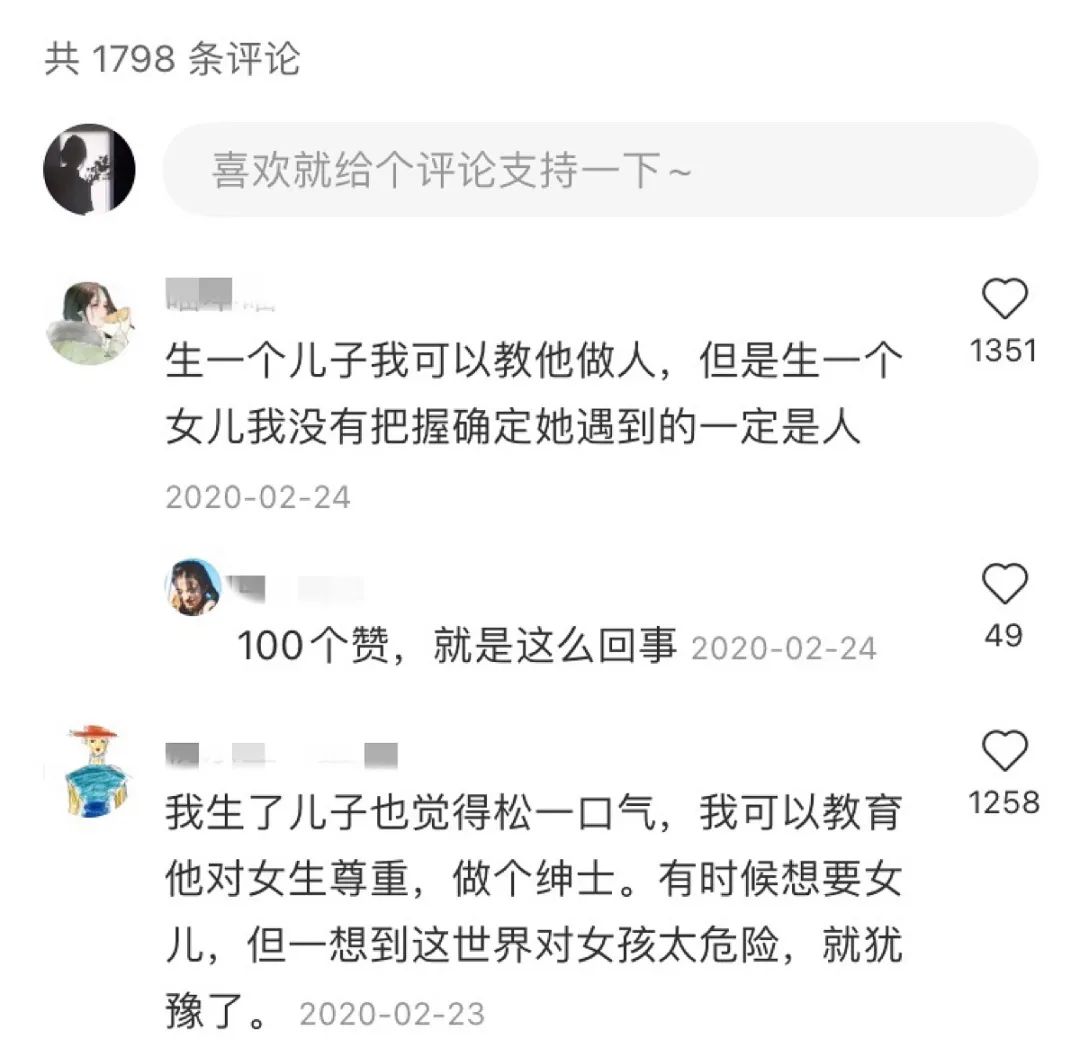
Task: Tap the comment box to write a comment
Action: coord(600,170)
